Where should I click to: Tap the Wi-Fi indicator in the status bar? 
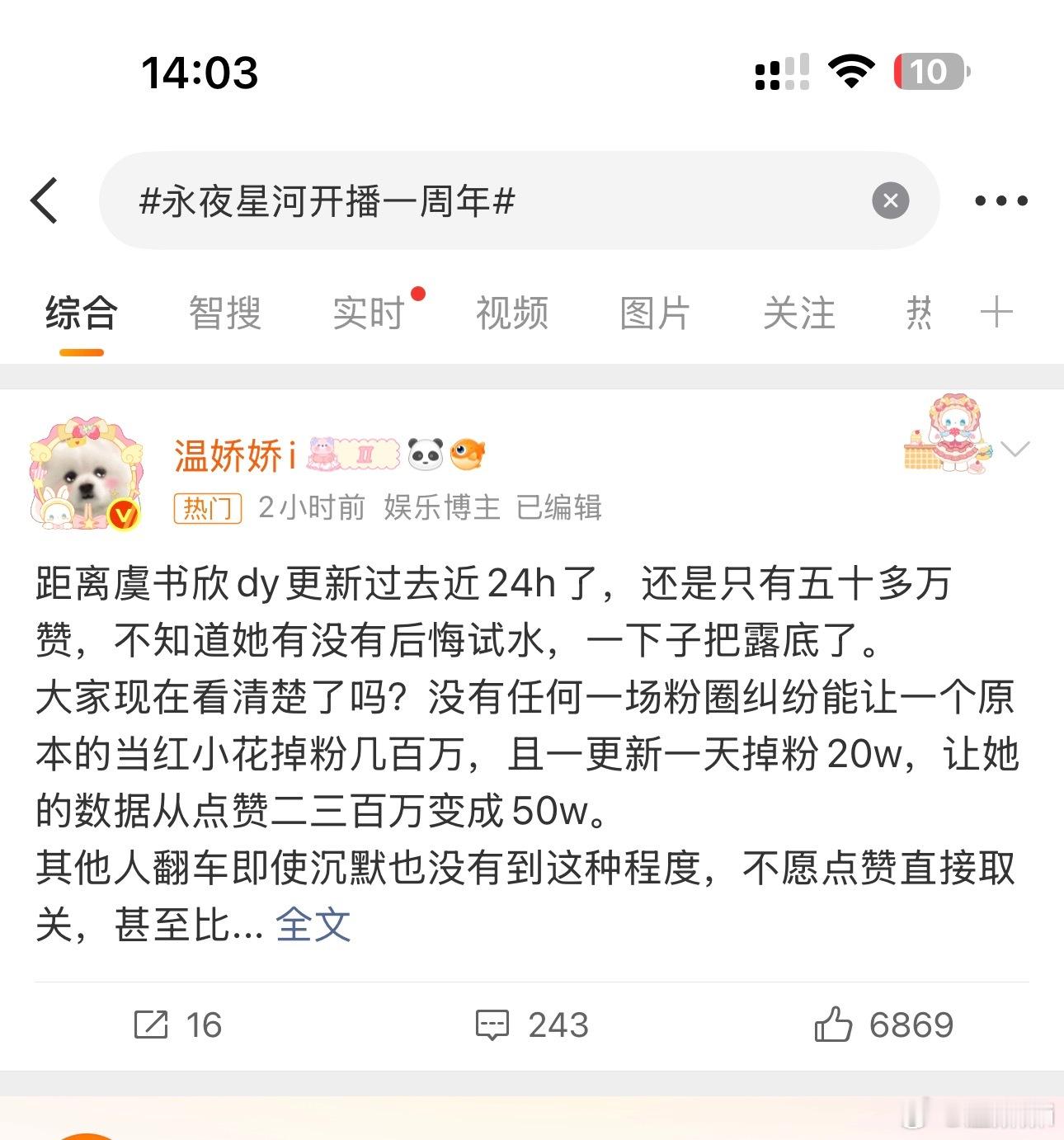[851, 73]
